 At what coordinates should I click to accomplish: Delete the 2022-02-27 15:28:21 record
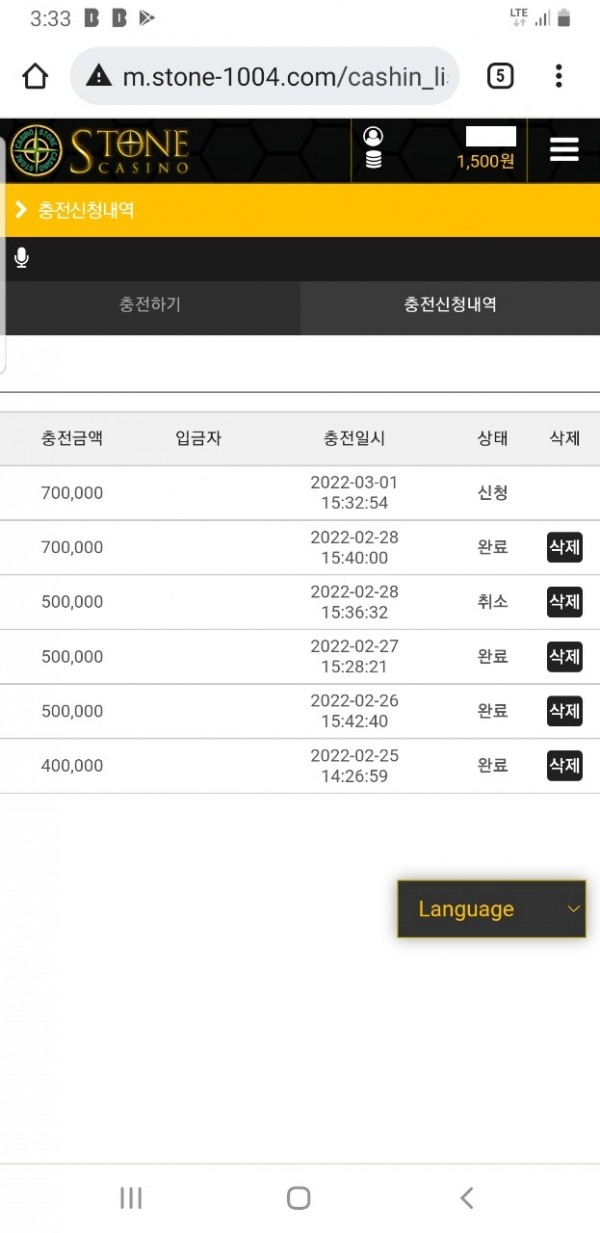pyautogui.click(x=564, y=657)
